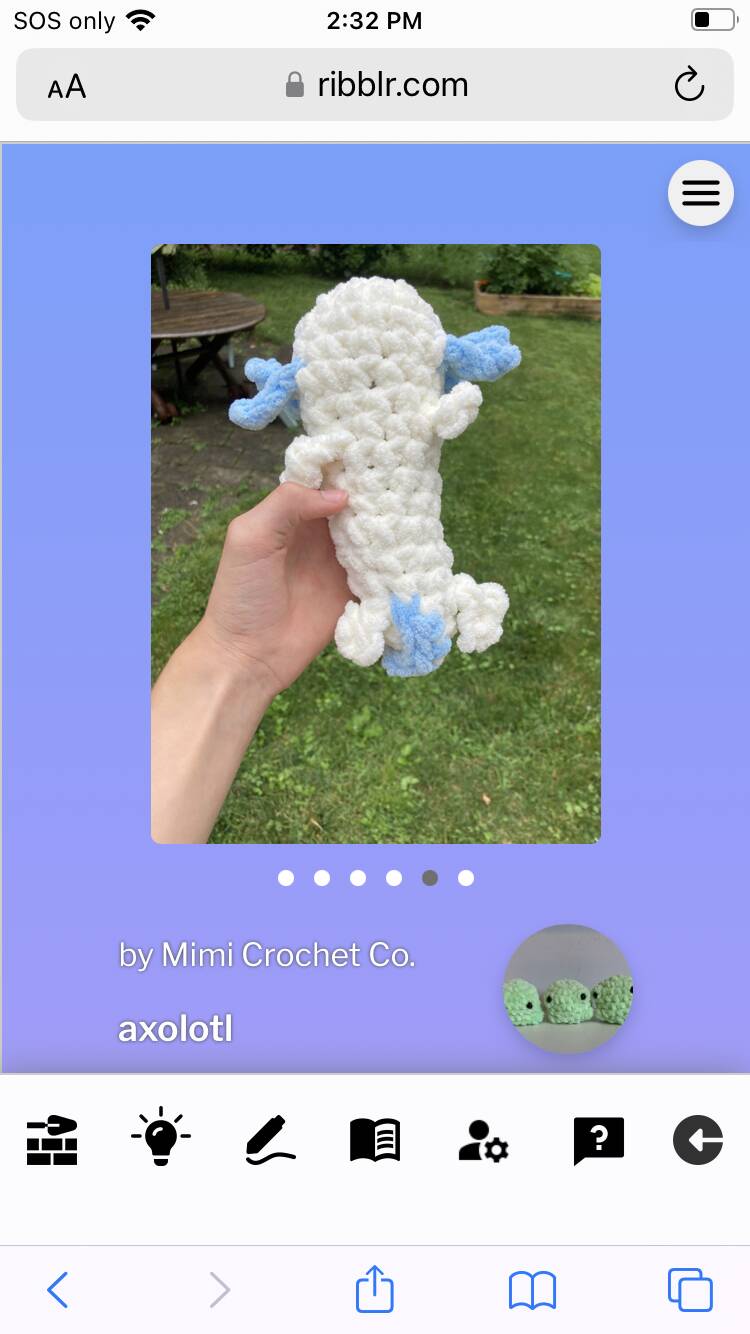Open the book pattern icon
The height and width of the screenshot is (1334, 750).
(x=376, y=1140)
